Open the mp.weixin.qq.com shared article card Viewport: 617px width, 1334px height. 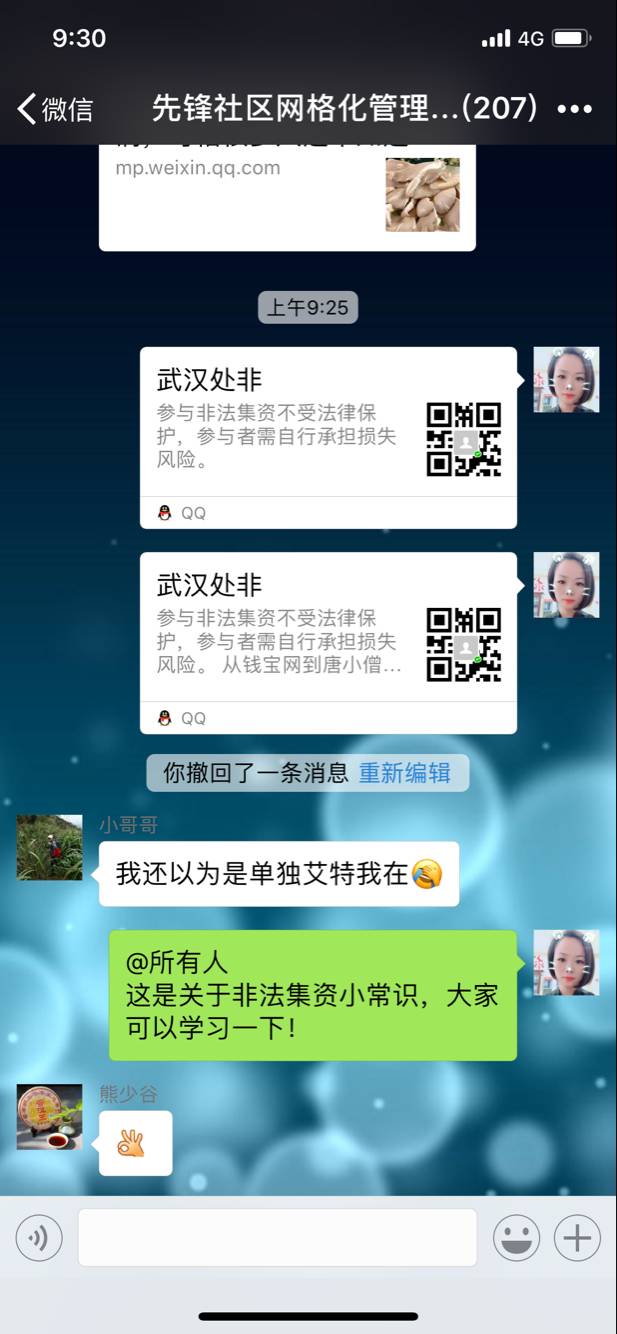[x=287, y=197]
